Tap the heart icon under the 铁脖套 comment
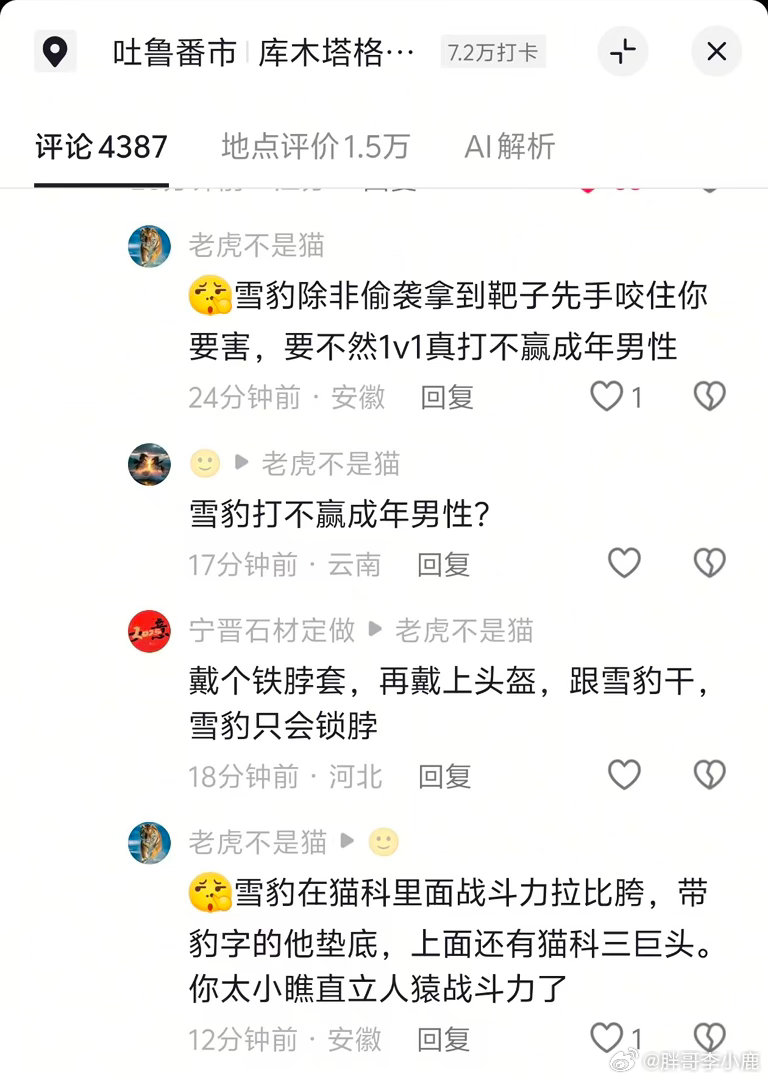 click(x=624, y=774)
